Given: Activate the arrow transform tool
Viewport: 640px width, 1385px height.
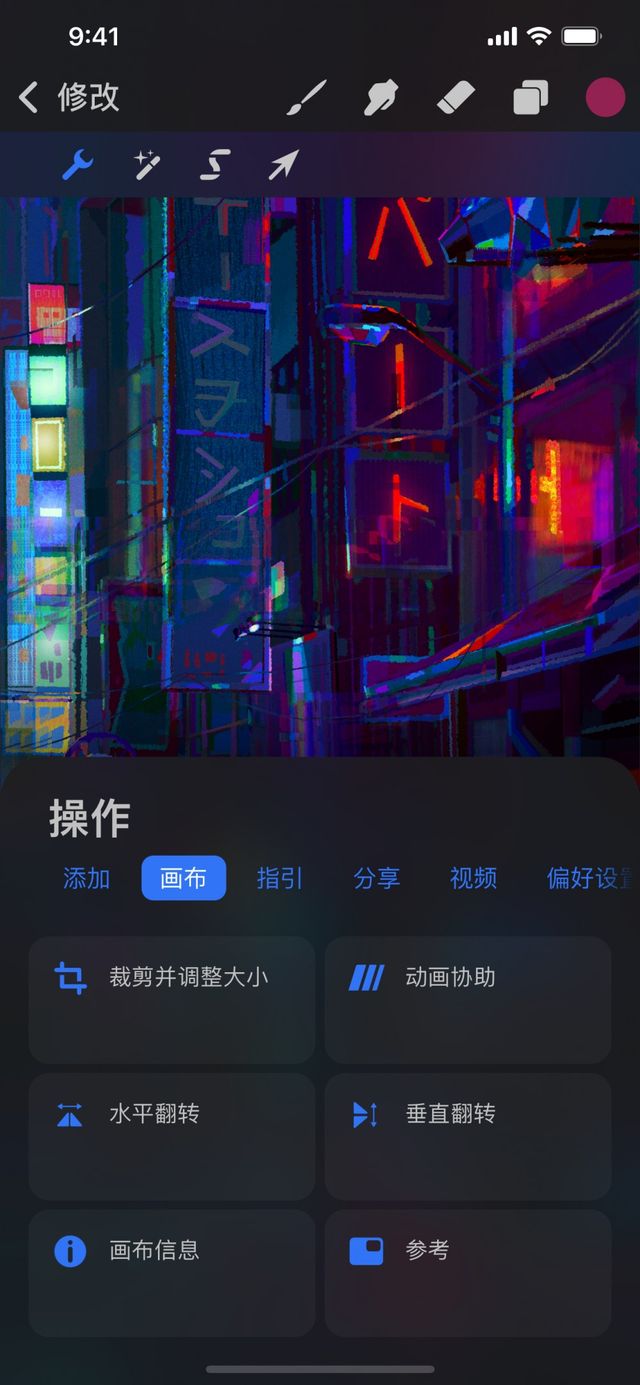Looking at the screenshot, I should pos(283,164).
